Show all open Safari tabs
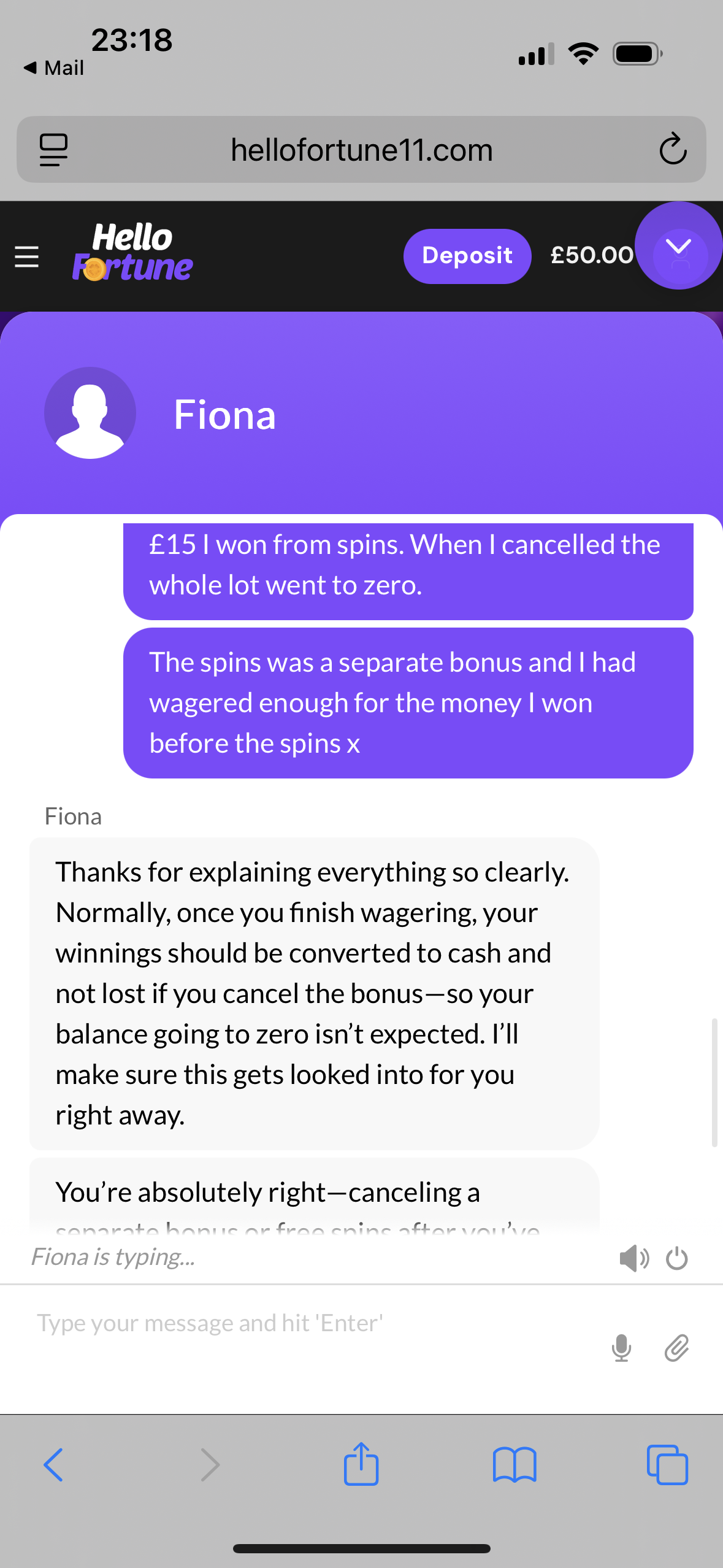Screen dimensions: 723x1568 667,1465
